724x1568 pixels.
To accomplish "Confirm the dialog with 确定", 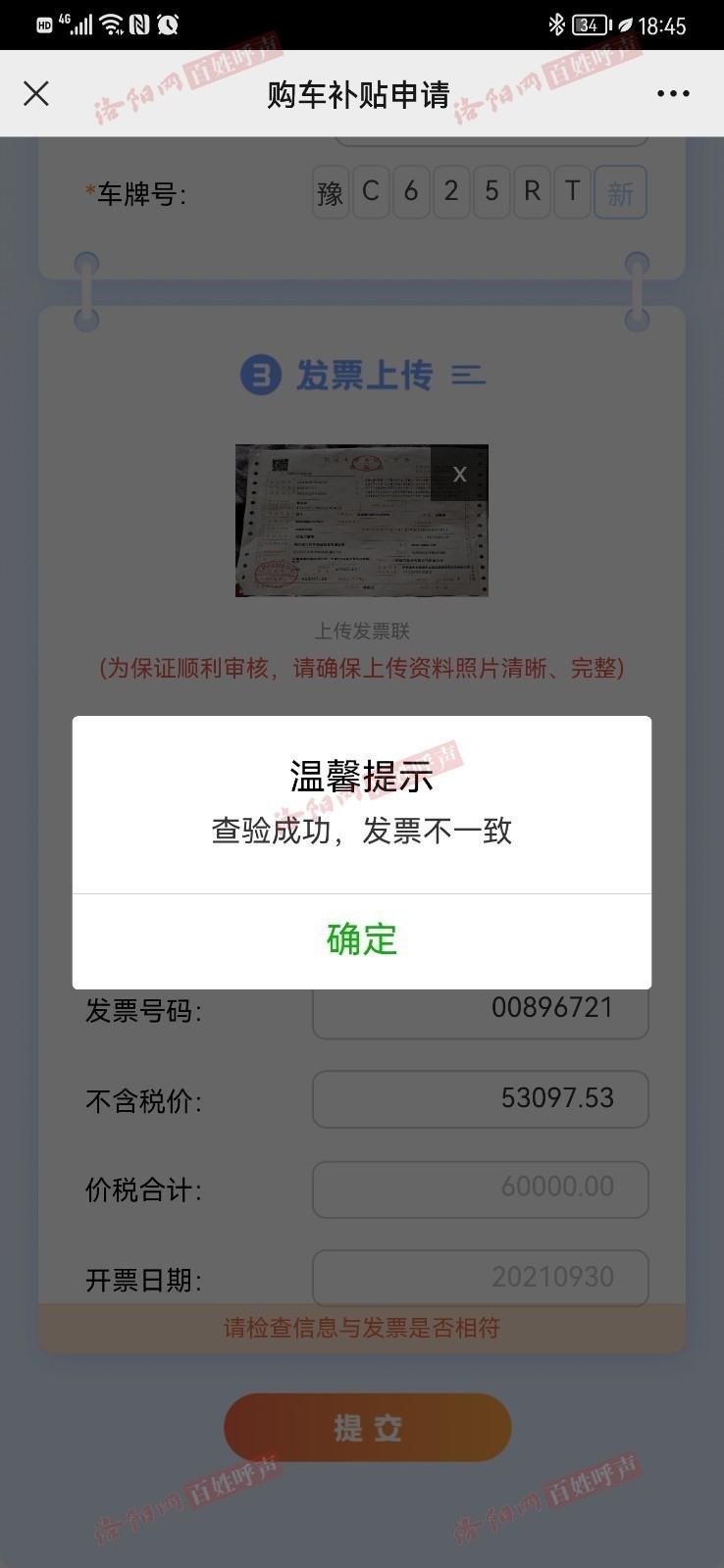I will [361, 939].
